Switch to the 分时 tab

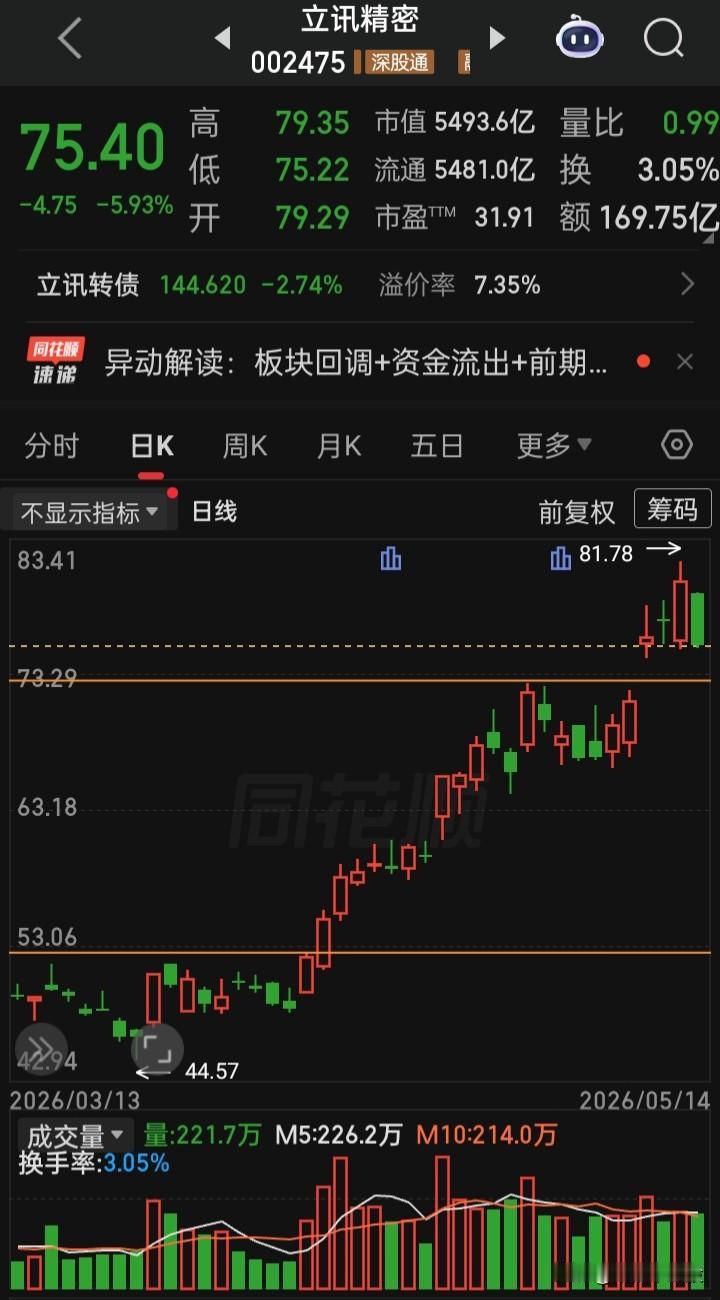pyautogui.click(x=51, y=446)
